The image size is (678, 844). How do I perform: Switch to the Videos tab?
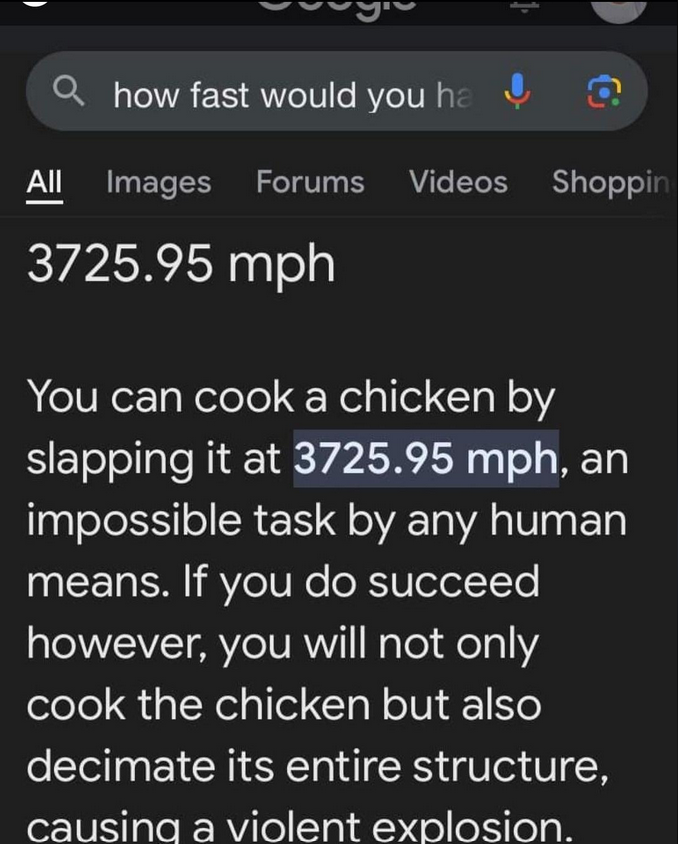tap(458, 182)
